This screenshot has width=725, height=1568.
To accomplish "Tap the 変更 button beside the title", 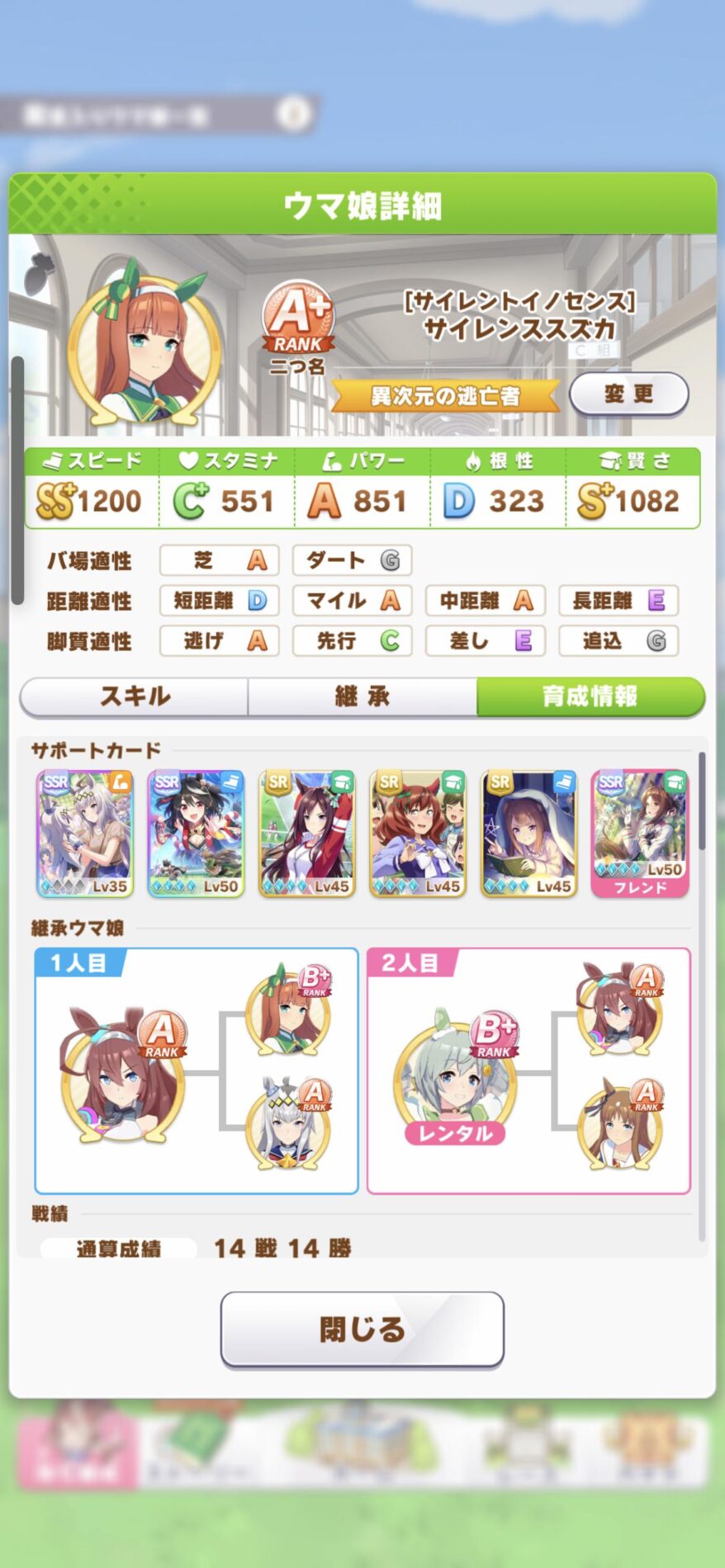I will click(x=629, y=394).
